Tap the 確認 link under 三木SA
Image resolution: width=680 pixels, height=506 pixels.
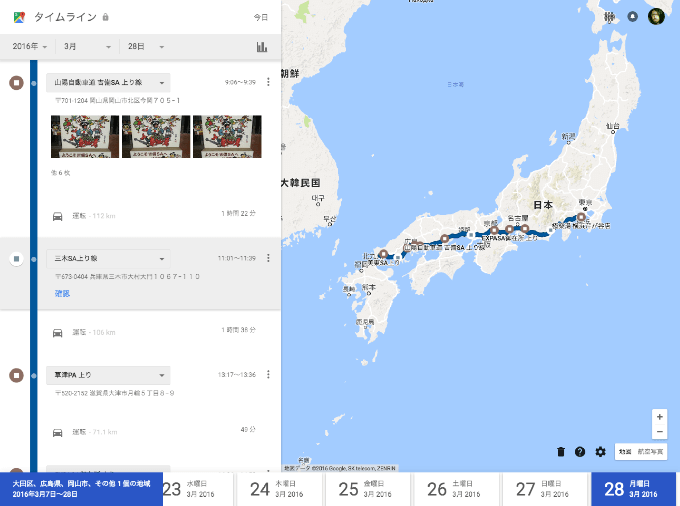62,293
